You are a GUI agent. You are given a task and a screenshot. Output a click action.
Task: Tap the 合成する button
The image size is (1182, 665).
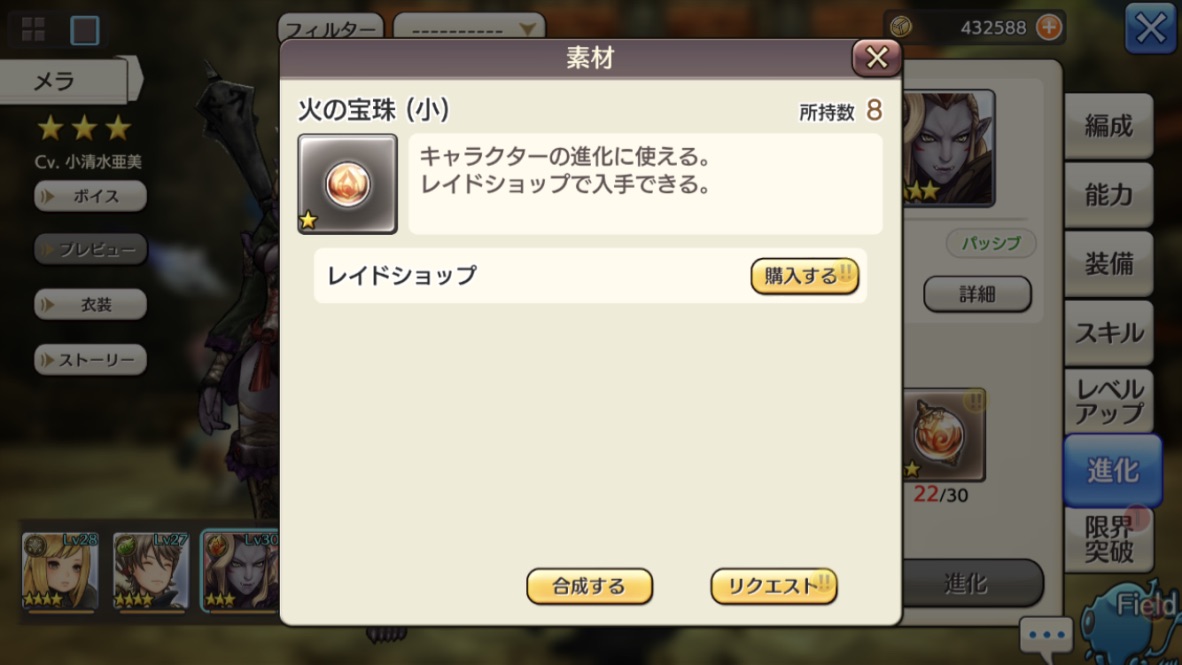click(x=589, y=586)
